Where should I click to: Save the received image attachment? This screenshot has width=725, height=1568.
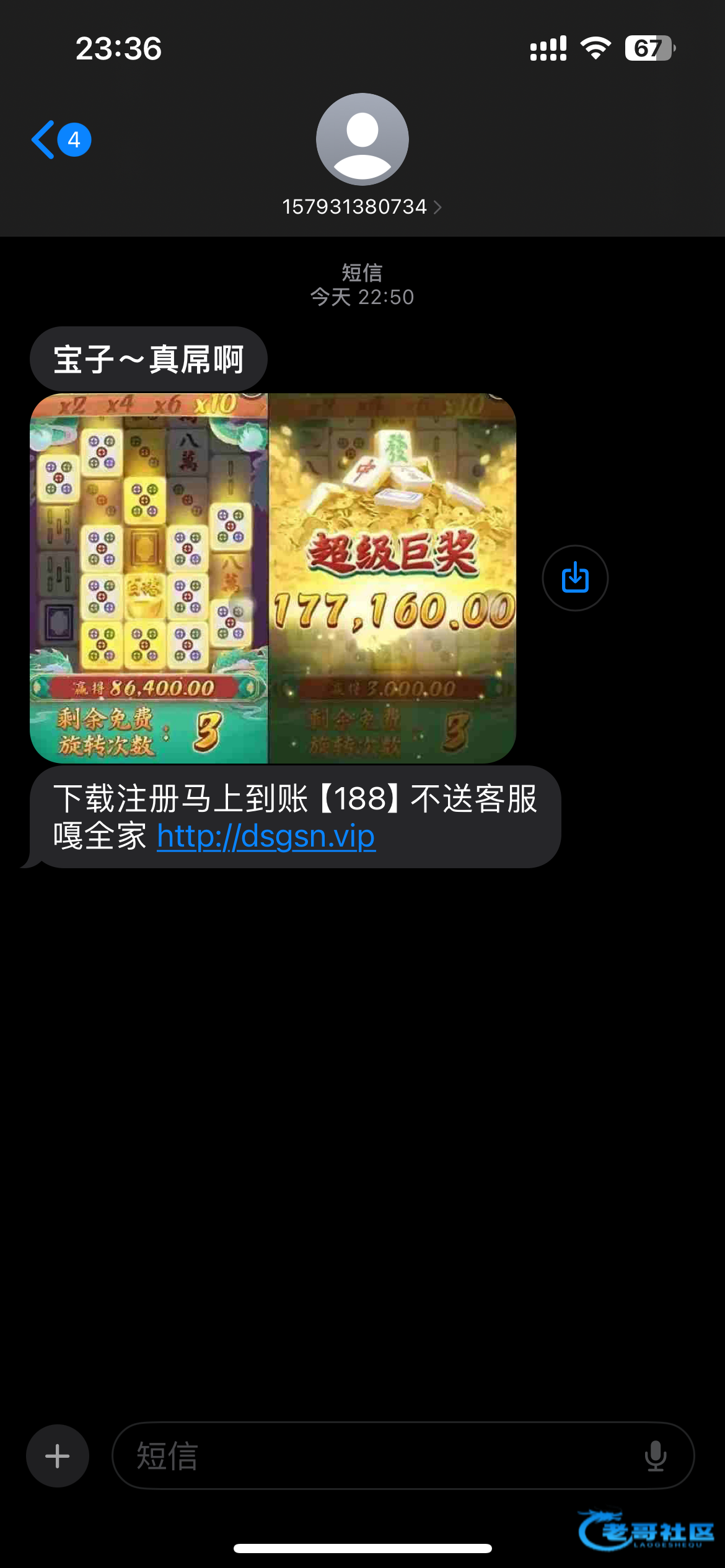pos(575,578)
